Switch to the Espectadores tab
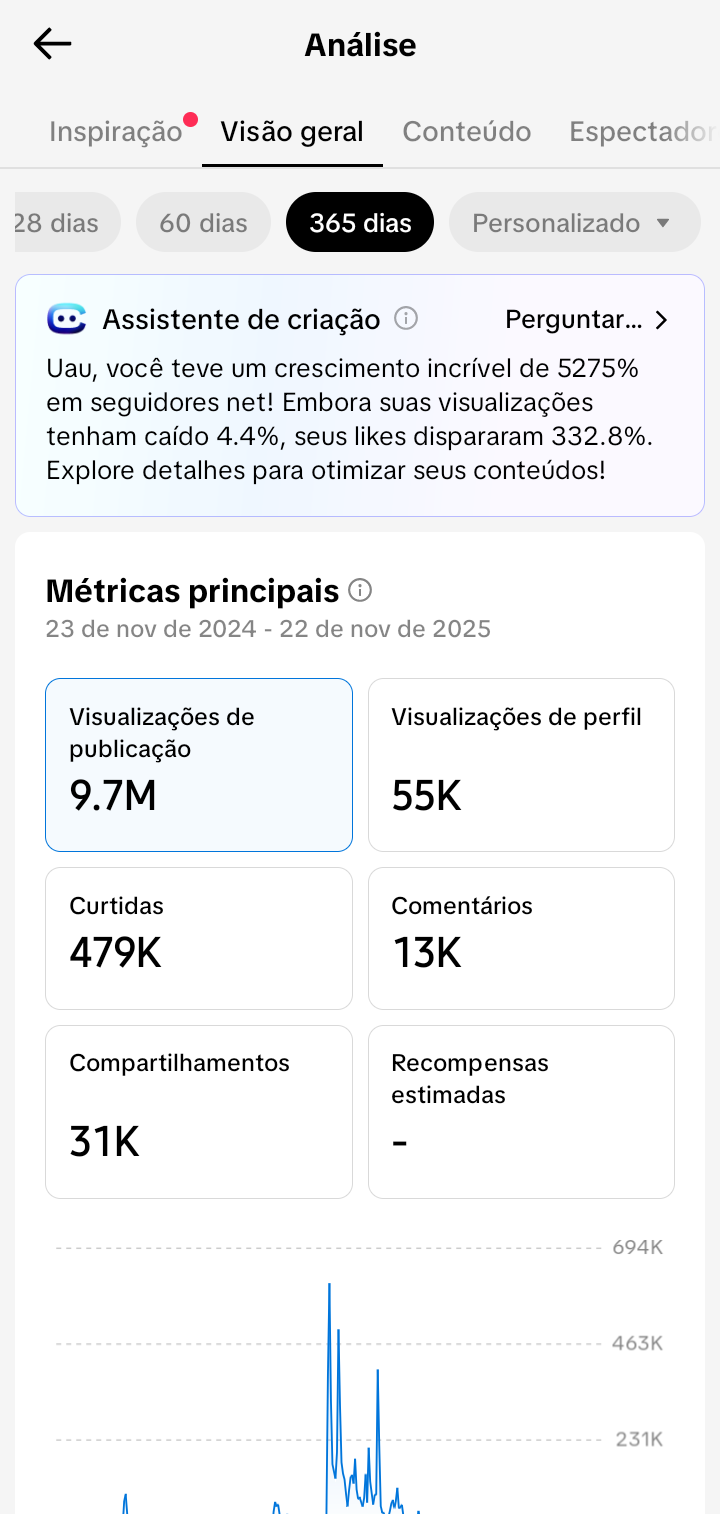720x1514 pixels. coord(642,132)
